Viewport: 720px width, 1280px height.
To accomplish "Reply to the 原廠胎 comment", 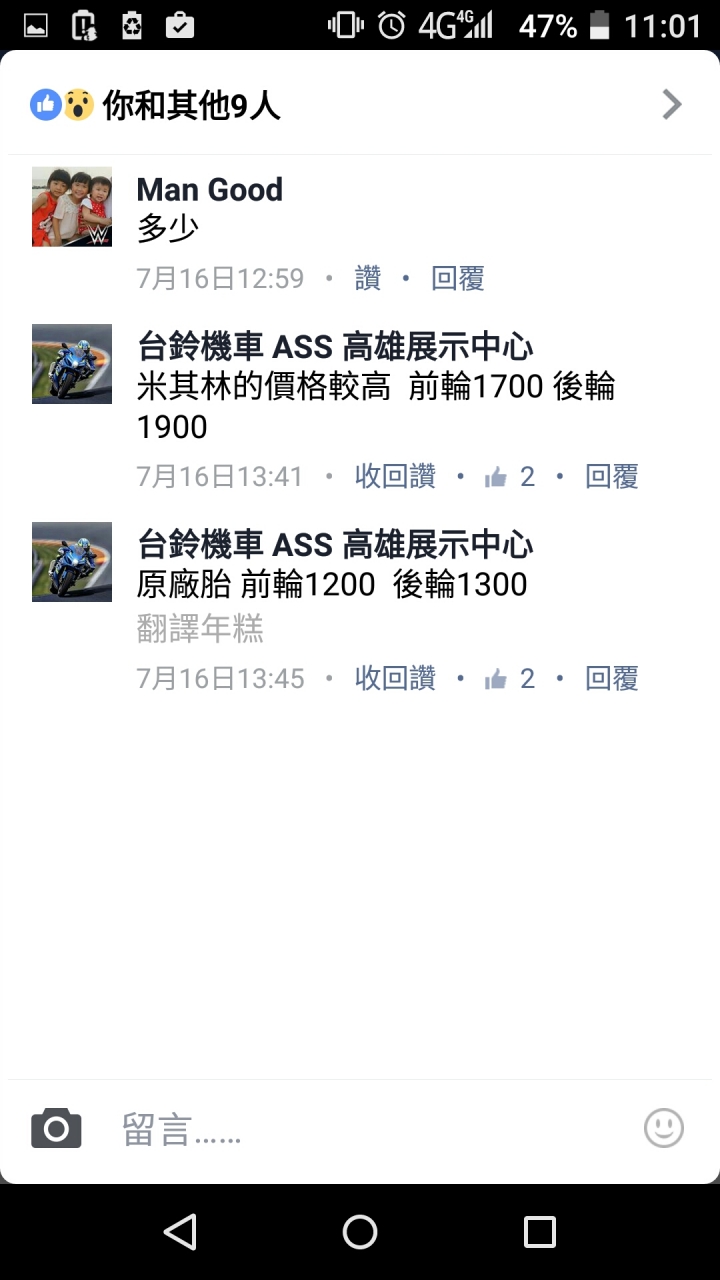I will pyautogui.click(x=611, y=679).
